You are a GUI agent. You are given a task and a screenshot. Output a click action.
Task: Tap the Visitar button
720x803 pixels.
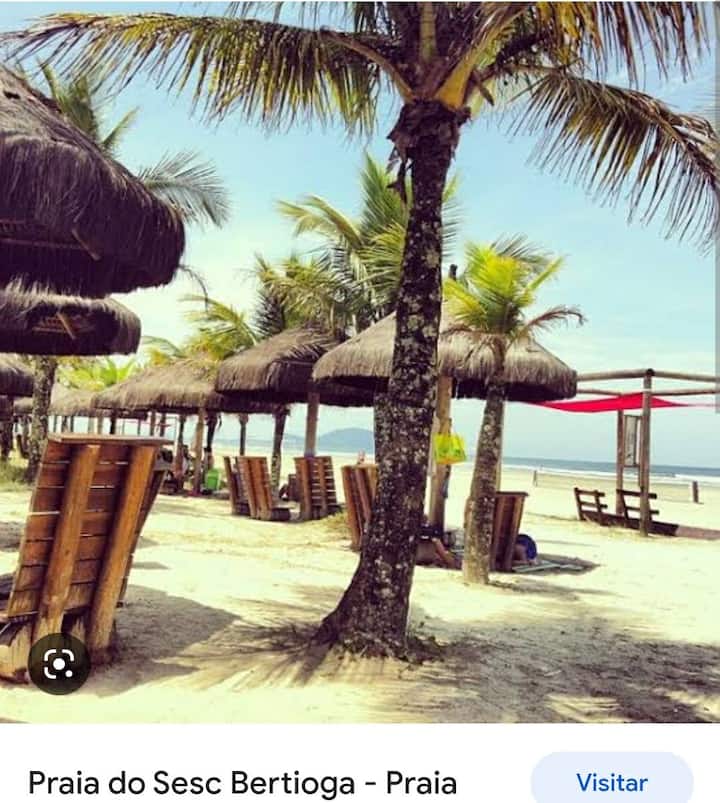tap(611, 781)
